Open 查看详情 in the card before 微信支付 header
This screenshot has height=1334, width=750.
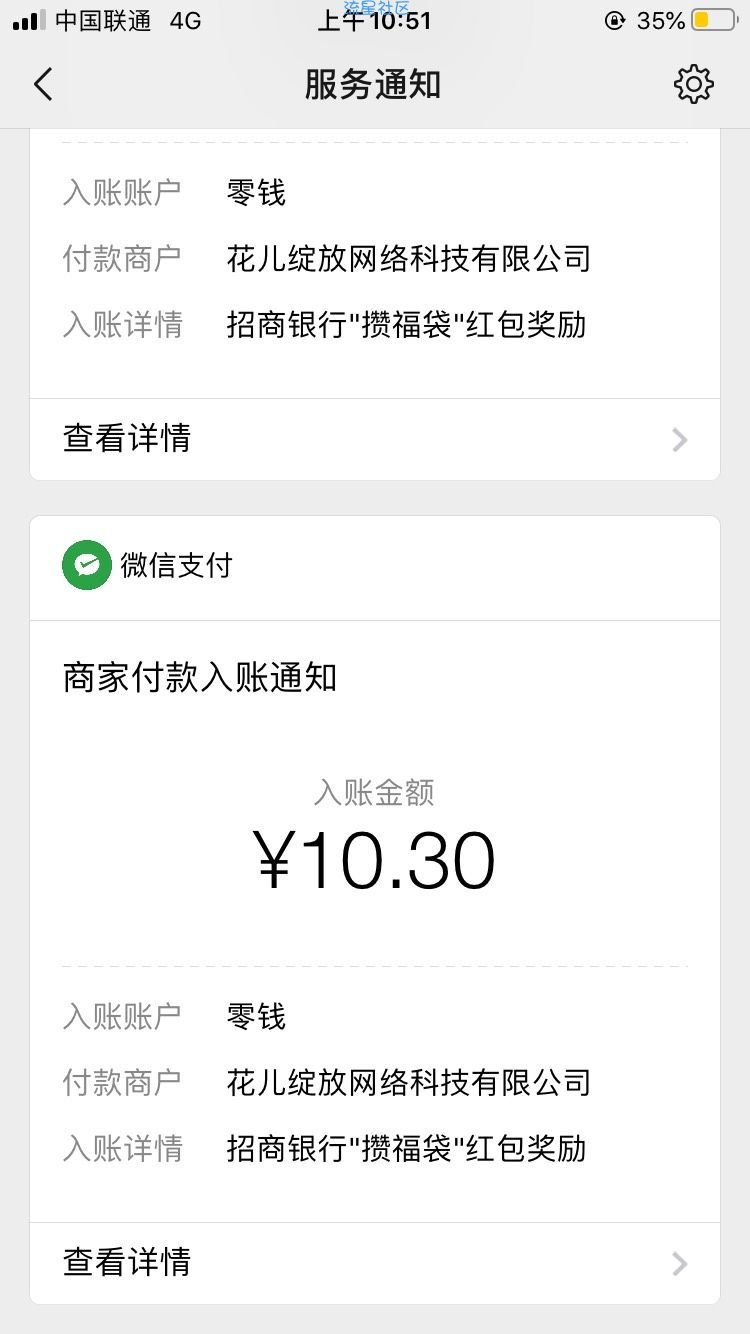click(x=374, y=439)
